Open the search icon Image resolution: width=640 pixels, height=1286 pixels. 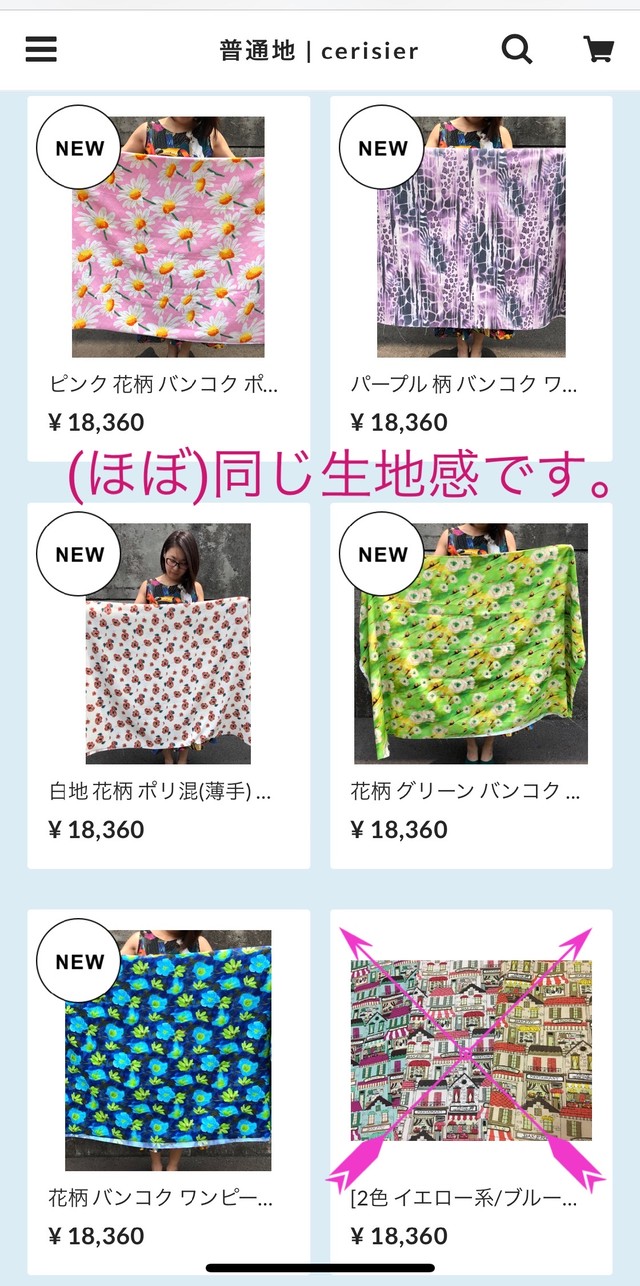(517, 49)
